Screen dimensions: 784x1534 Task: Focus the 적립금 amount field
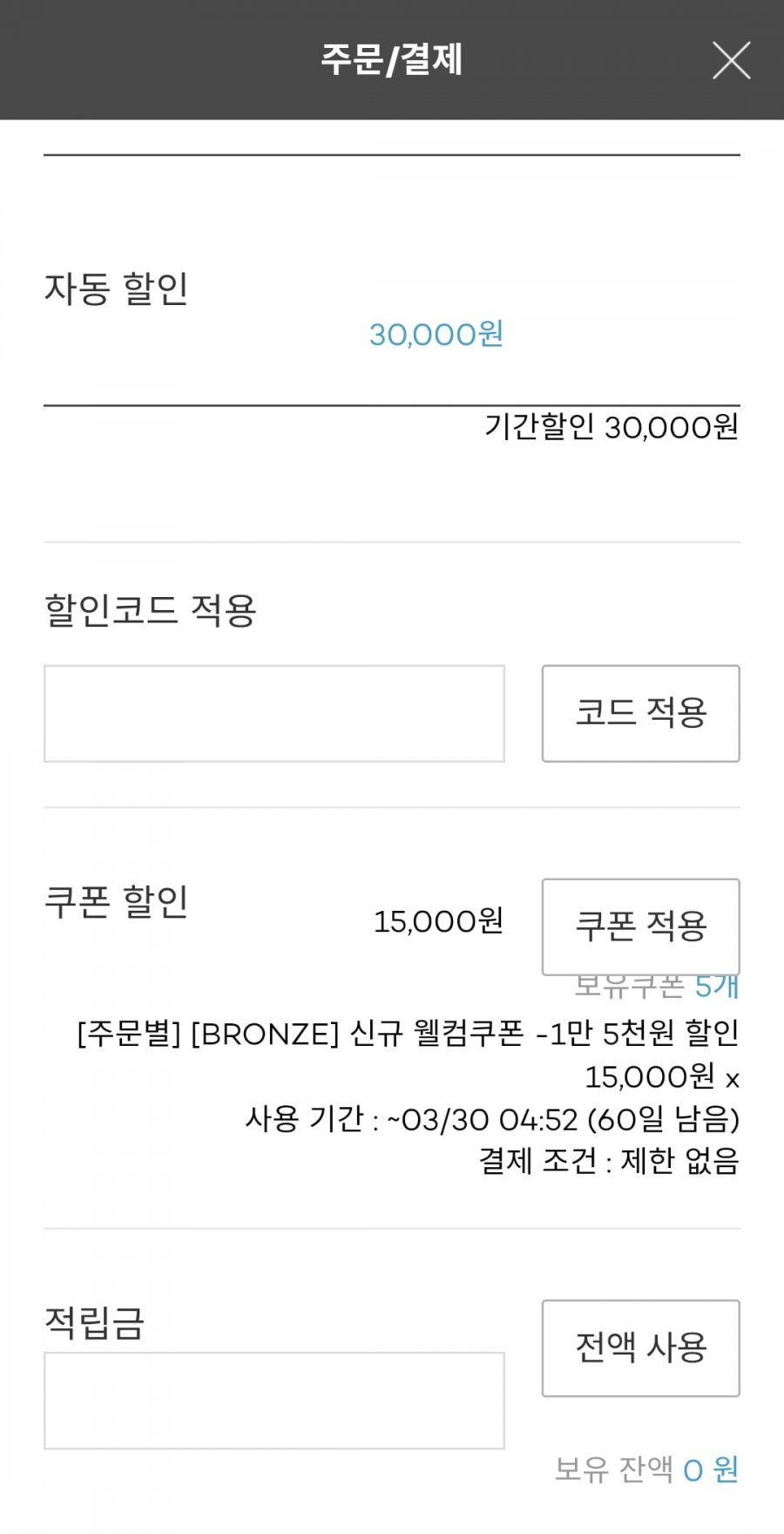(x=274, y=1401)
